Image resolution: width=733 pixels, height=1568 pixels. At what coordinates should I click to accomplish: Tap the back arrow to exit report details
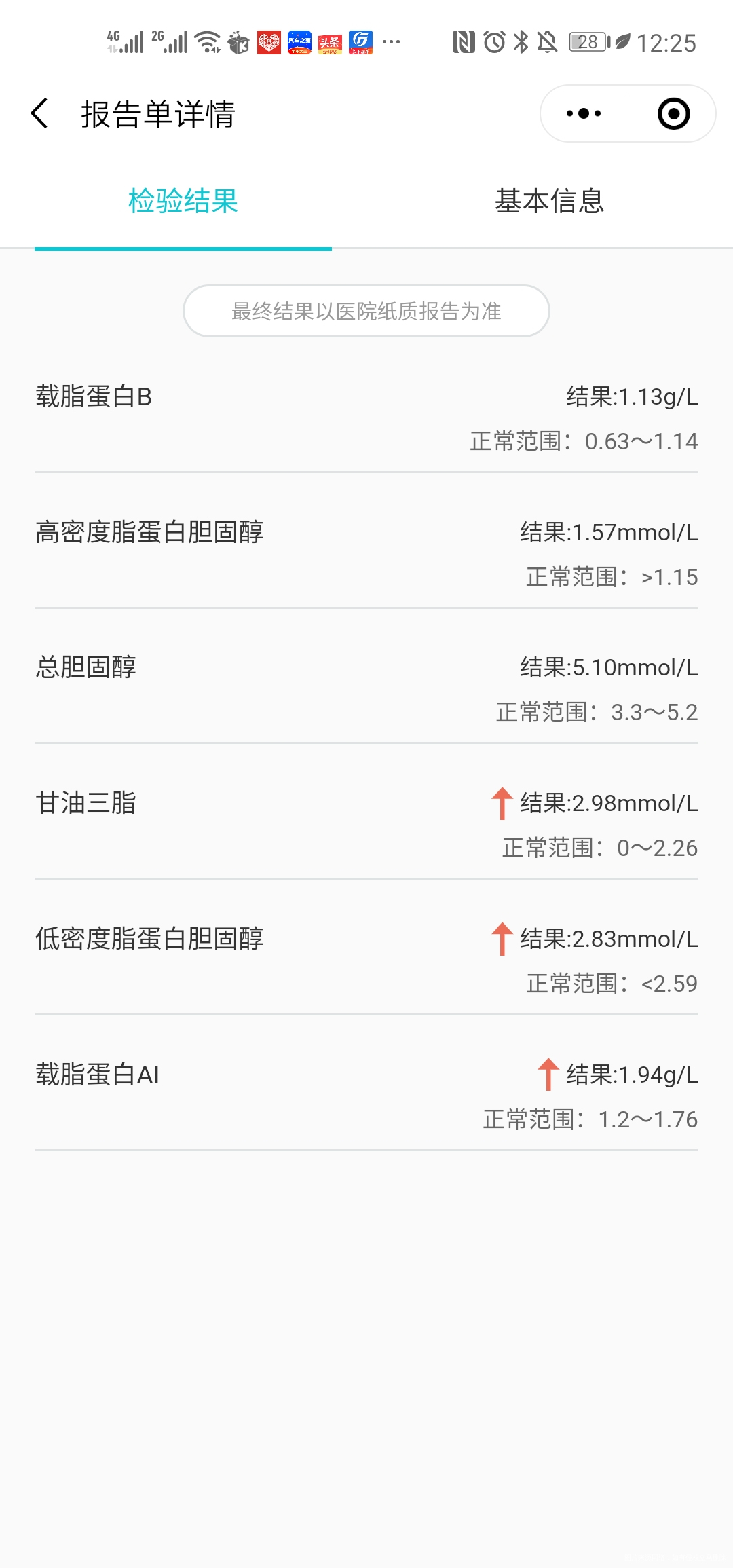coord(39,114)
